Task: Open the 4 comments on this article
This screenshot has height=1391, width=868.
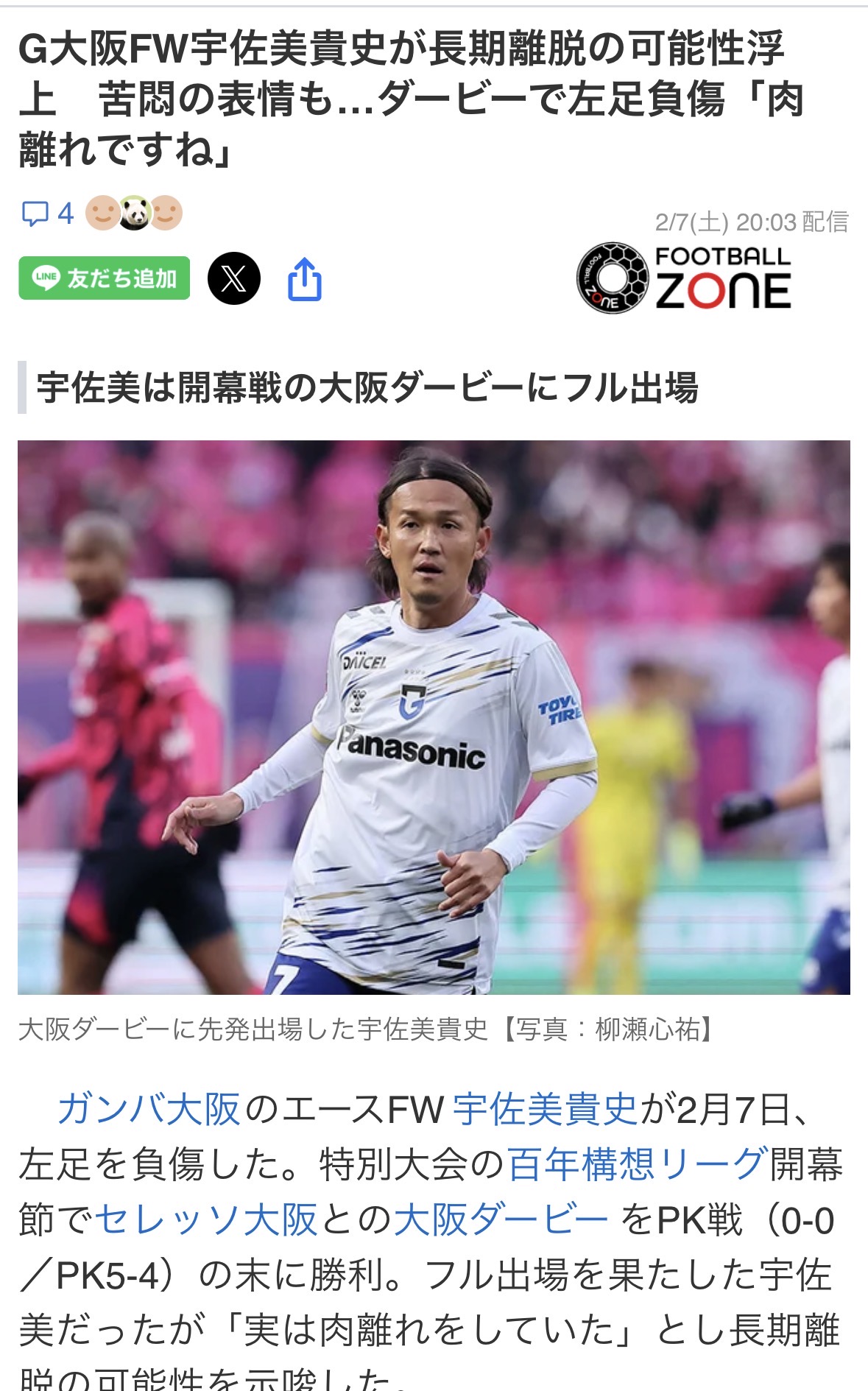Action: click(x=48, y=214)
